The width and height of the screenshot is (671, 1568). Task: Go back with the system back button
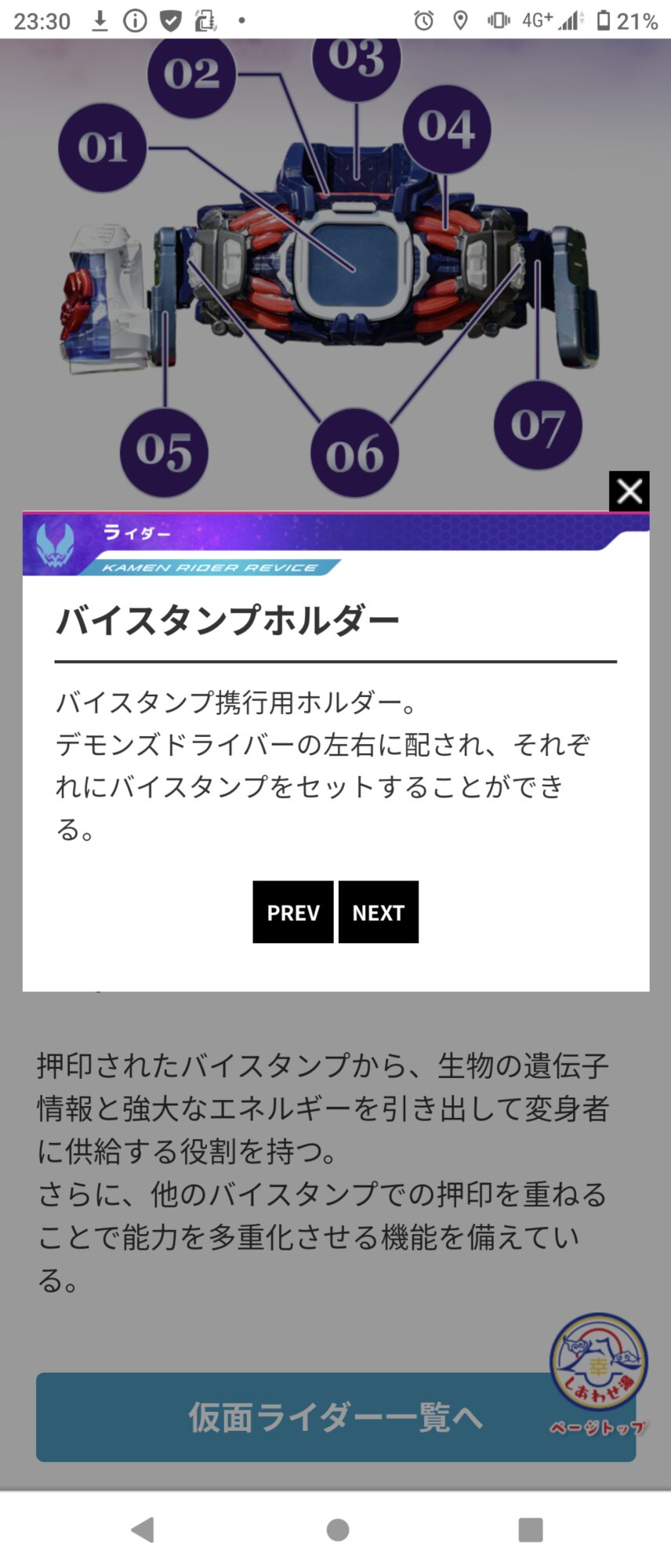tap(143, 1530)
